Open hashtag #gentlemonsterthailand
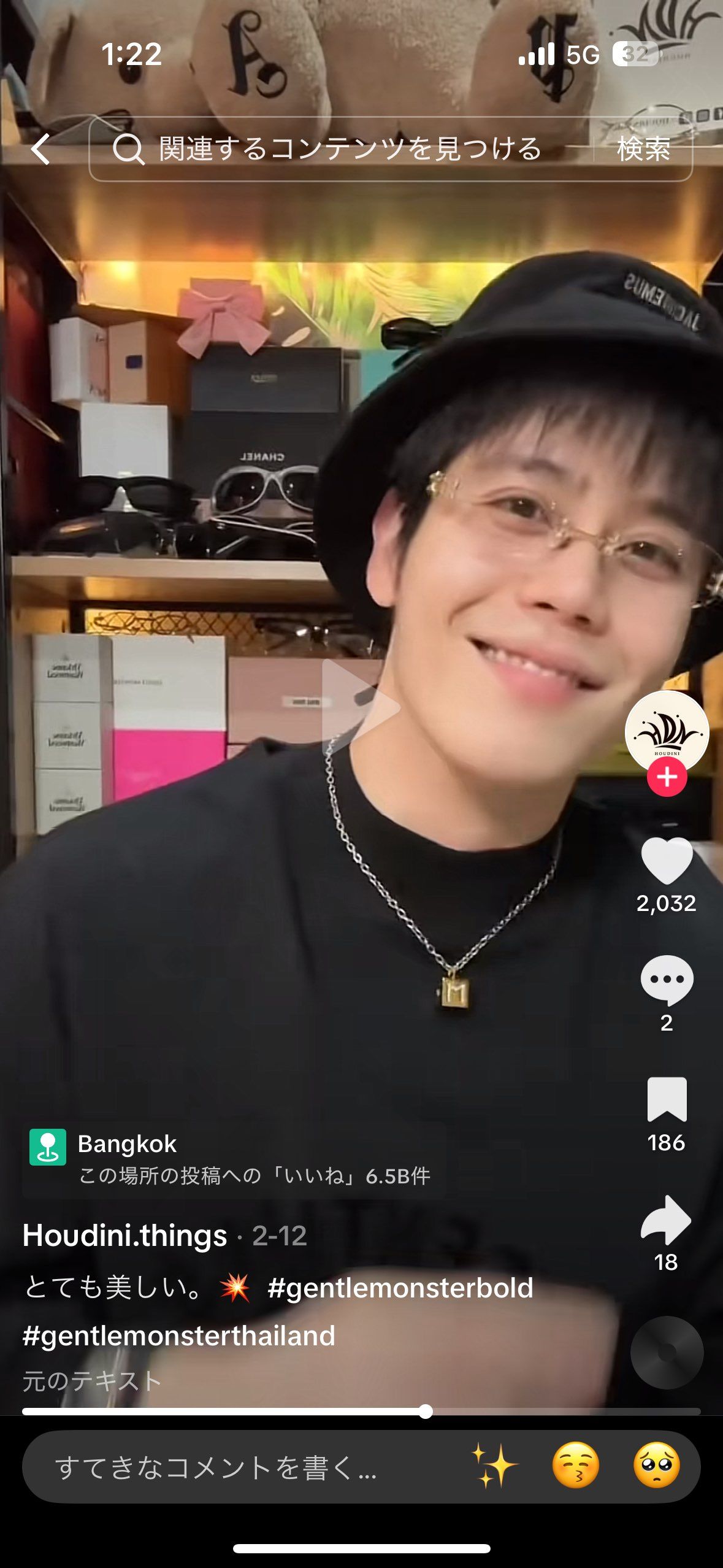The image size is (723, 1568). tap(179, 1335)
